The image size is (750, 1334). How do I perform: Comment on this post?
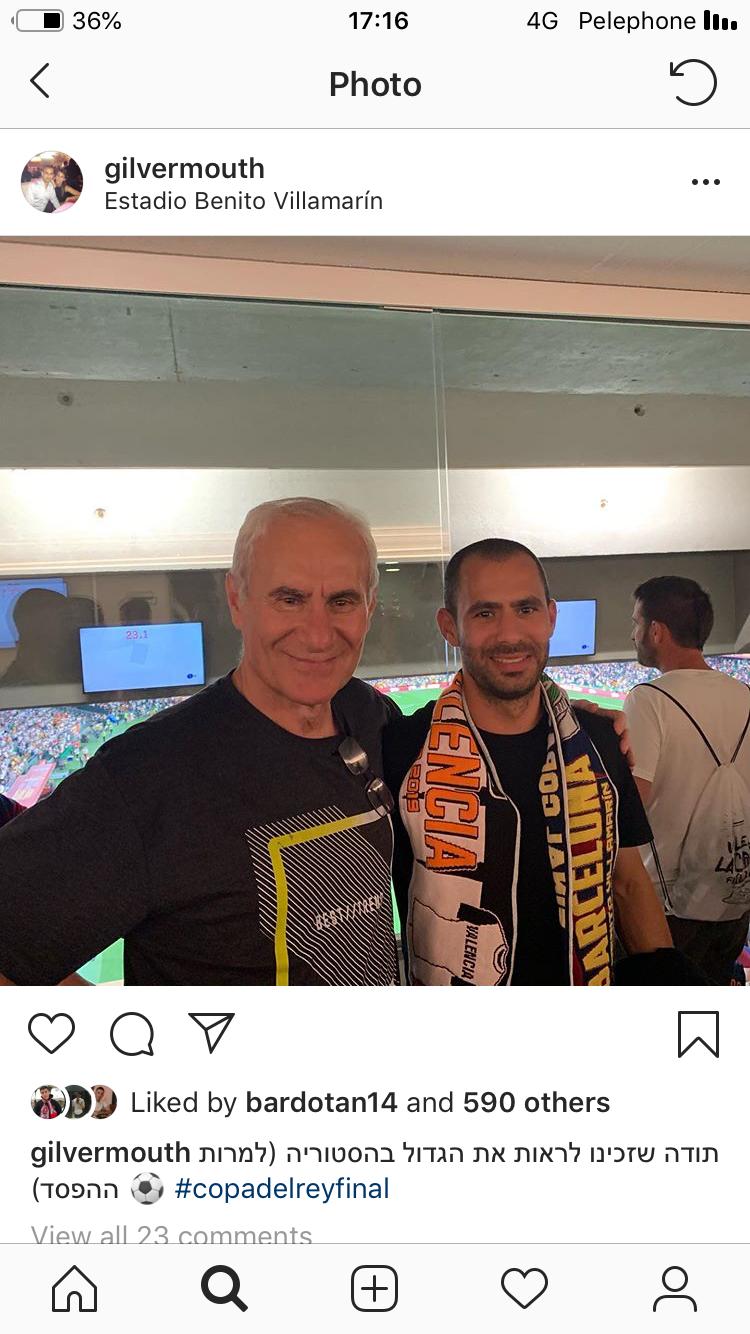click(132, 1033)
